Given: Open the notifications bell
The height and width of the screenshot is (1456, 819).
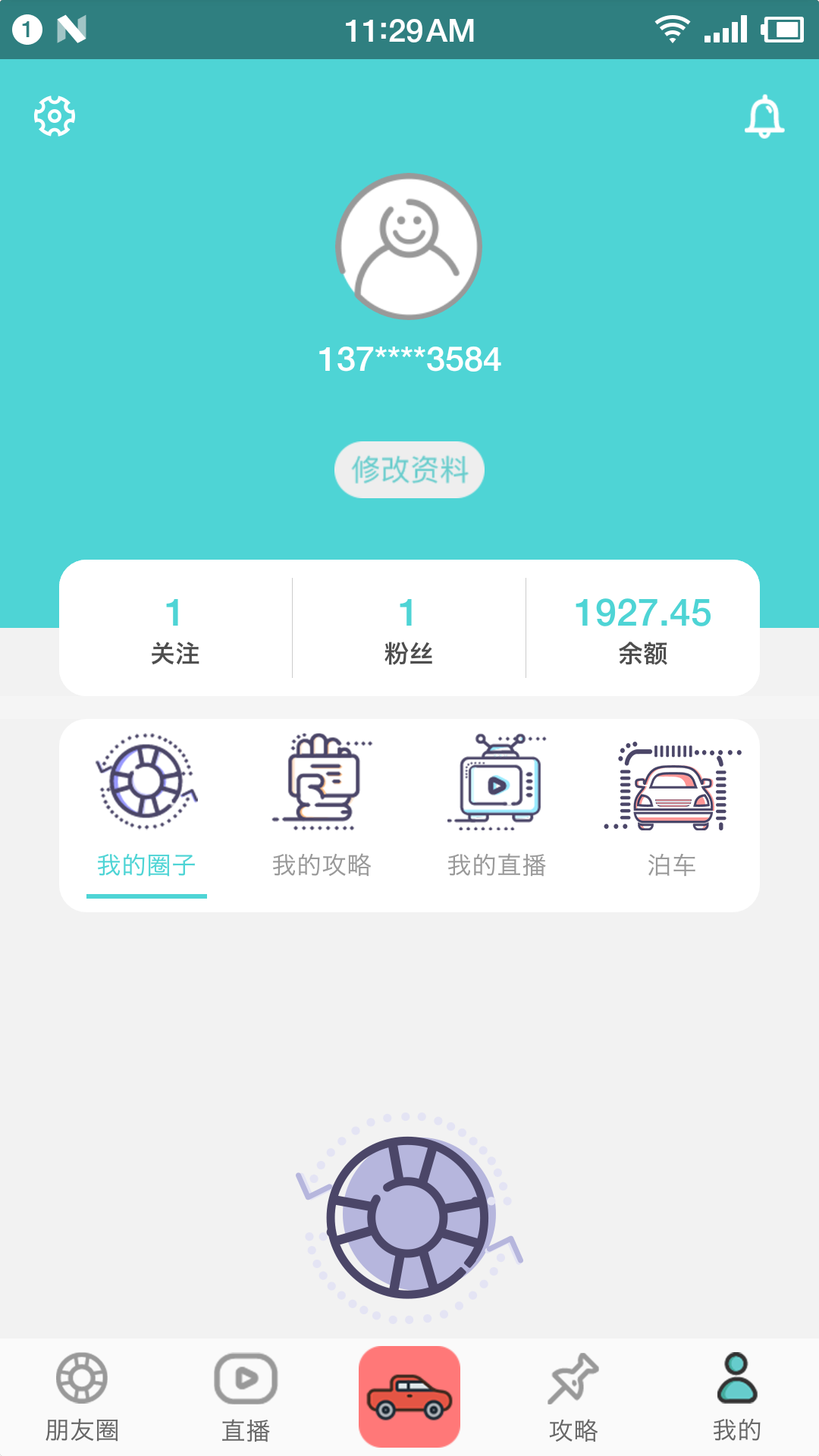Looking at the screenshot, I should (764, 117).
